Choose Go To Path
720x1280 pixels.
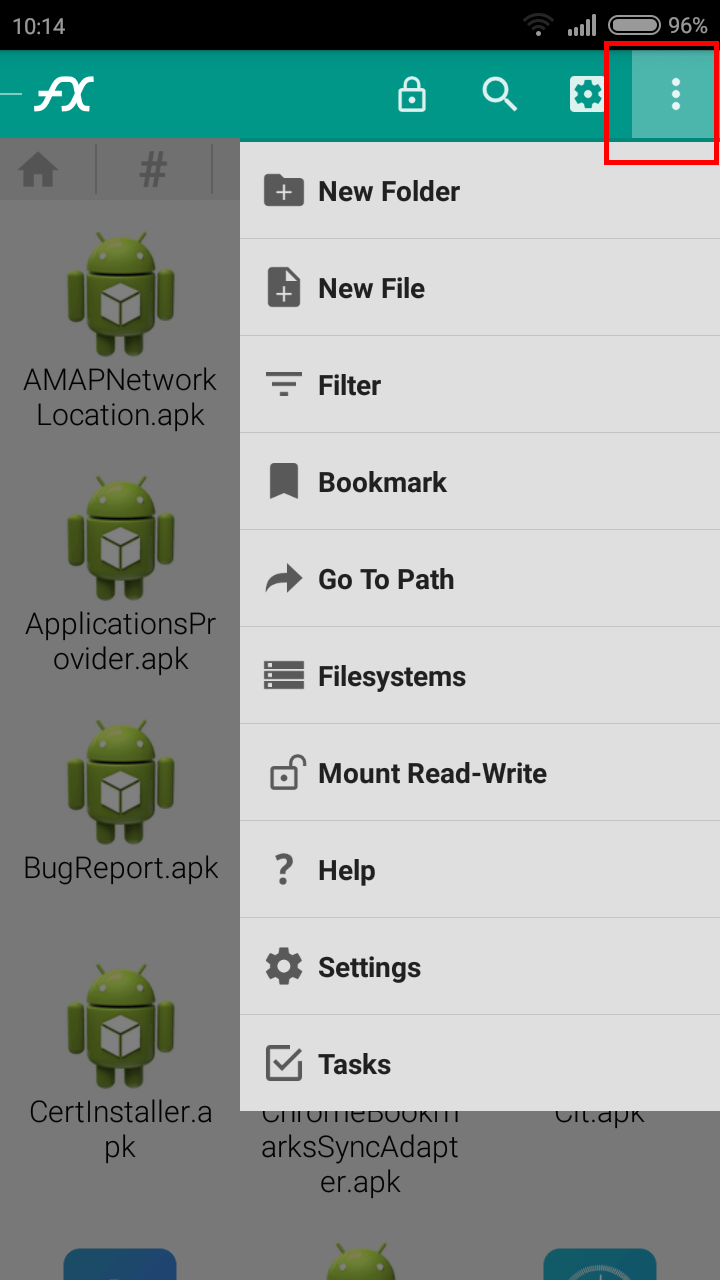click(x=386, y=579)
